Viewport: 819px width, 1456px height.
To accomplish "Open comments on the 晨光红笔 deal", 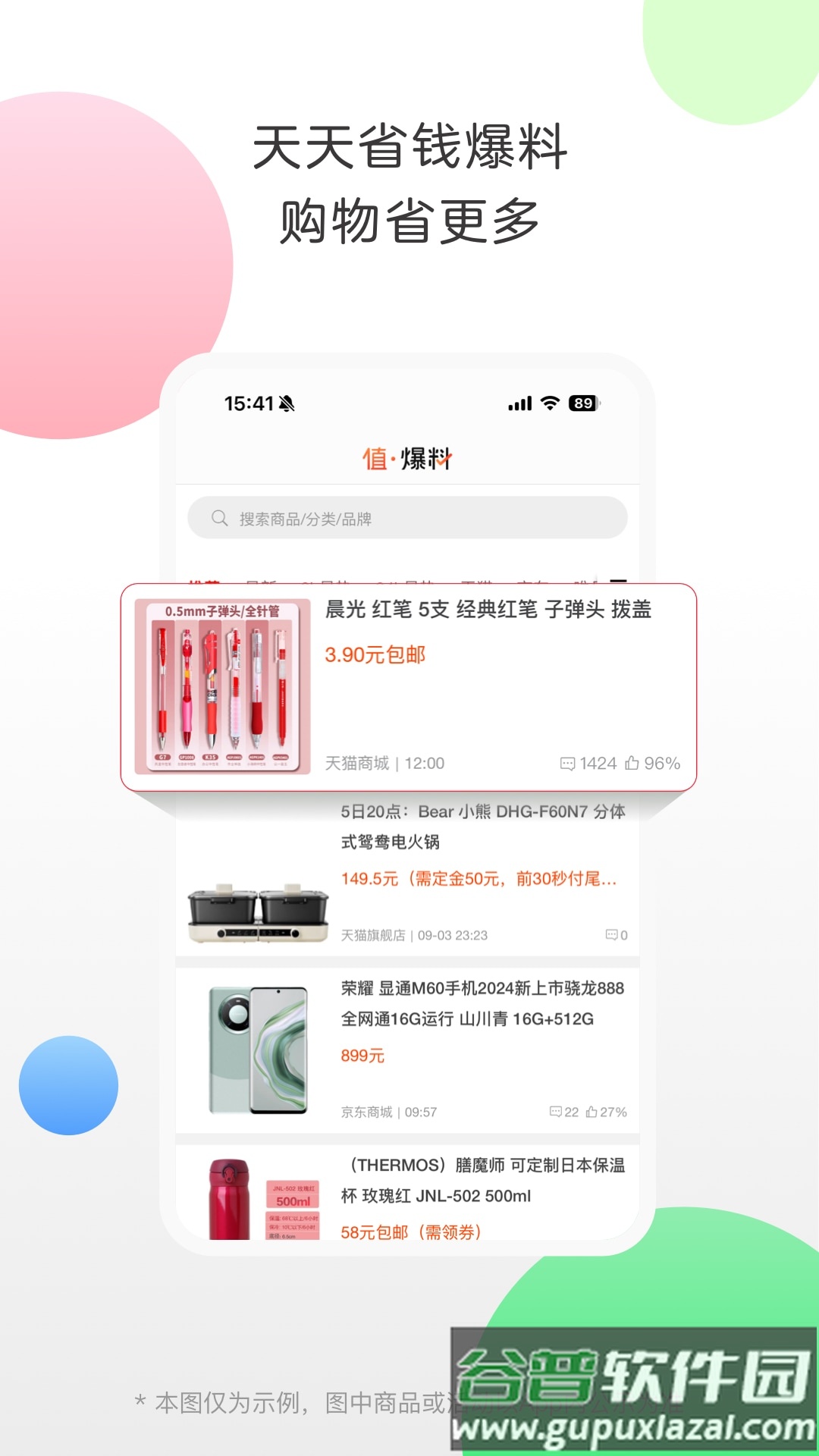I will click(568, 764).
